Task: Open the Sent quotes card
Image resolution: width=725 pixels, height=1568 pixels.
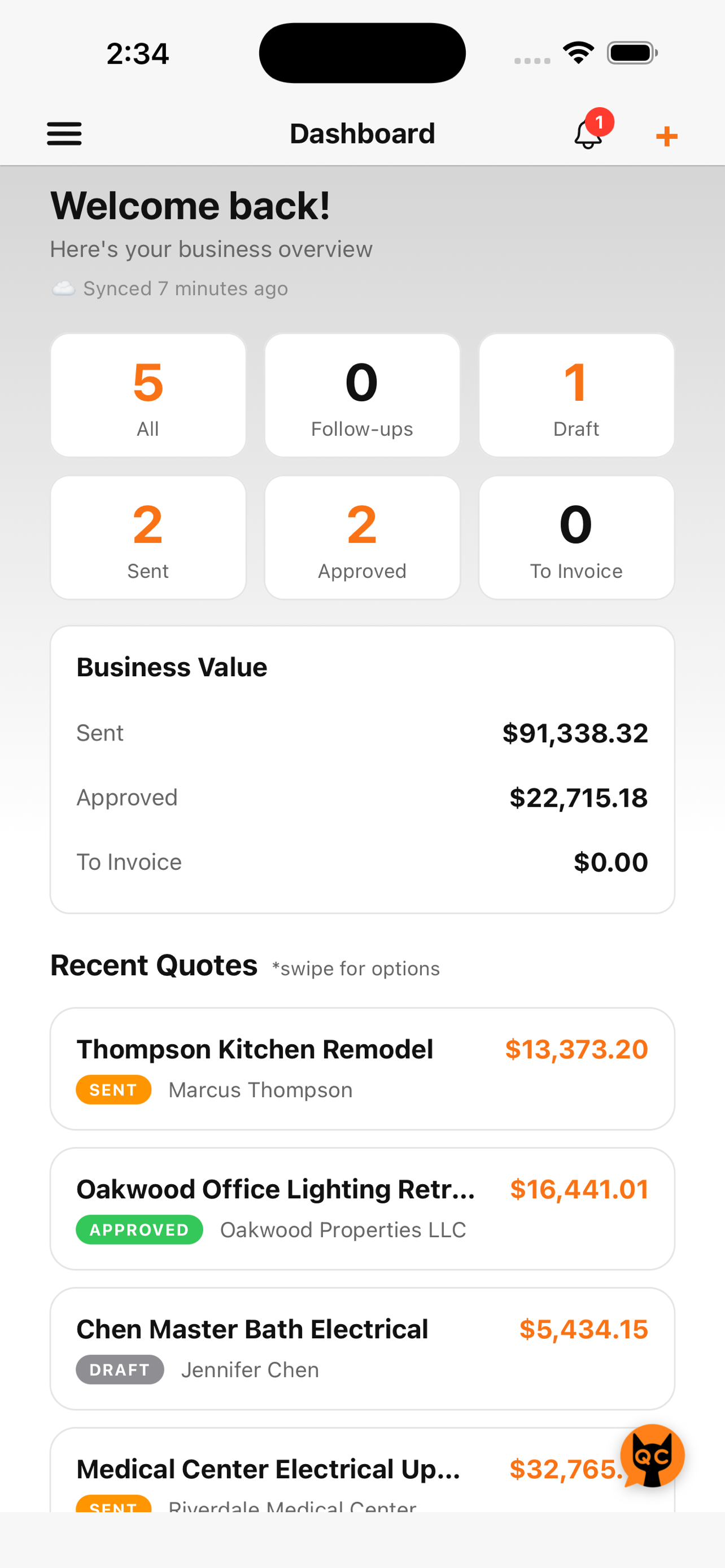Action: [147, 536]
